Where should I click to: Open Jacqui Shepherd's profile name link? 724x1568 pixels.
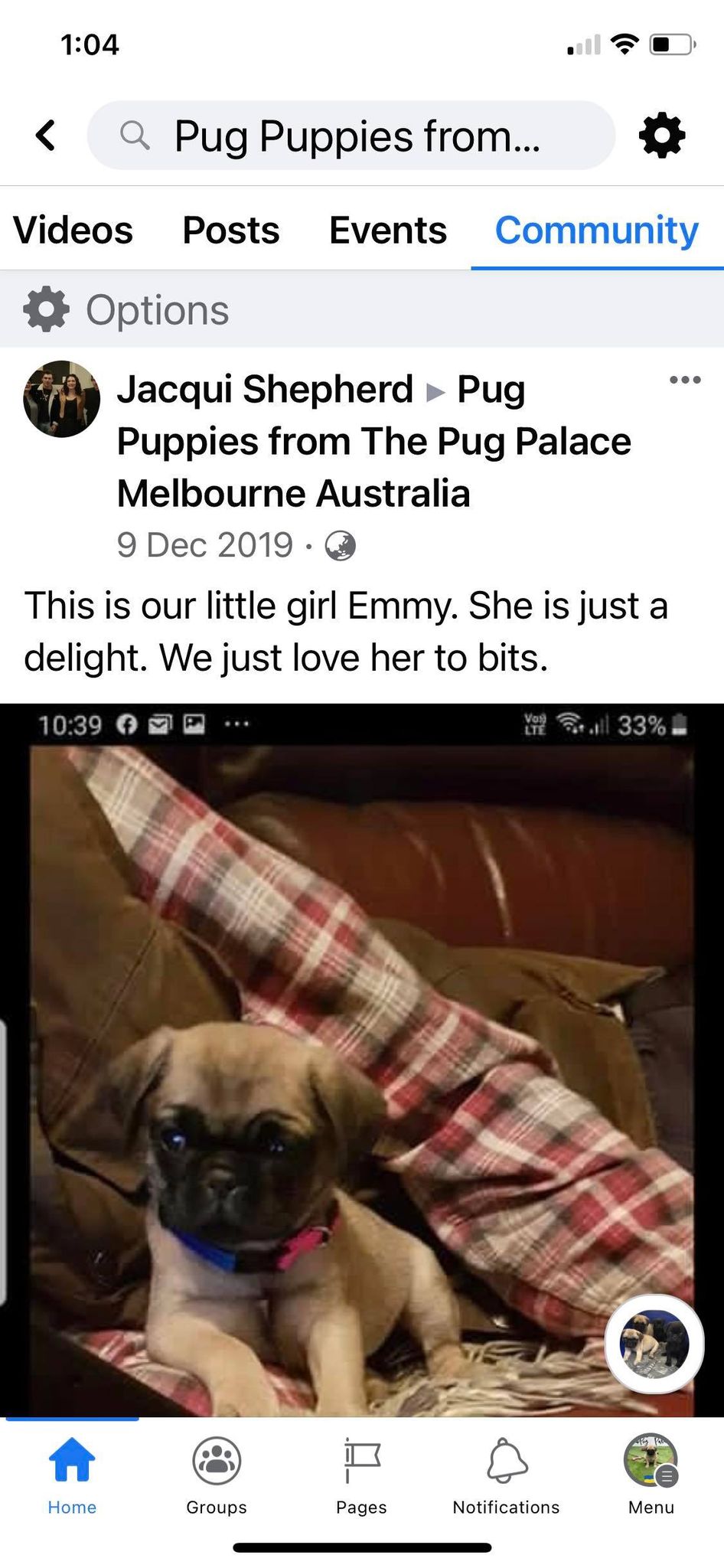click(265, 389)
